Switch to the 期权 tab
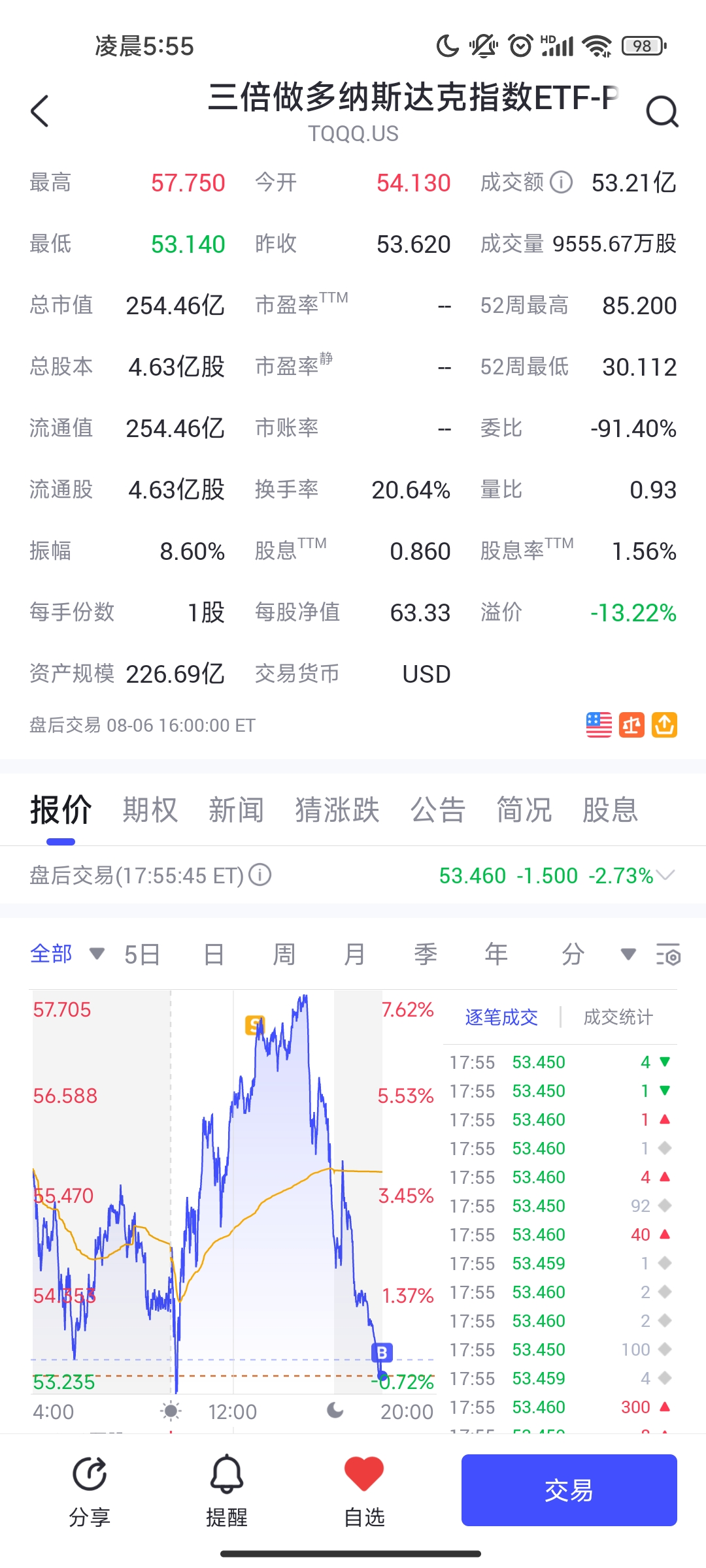This screenshot has height=1568, width=706. tap(150, 810)
